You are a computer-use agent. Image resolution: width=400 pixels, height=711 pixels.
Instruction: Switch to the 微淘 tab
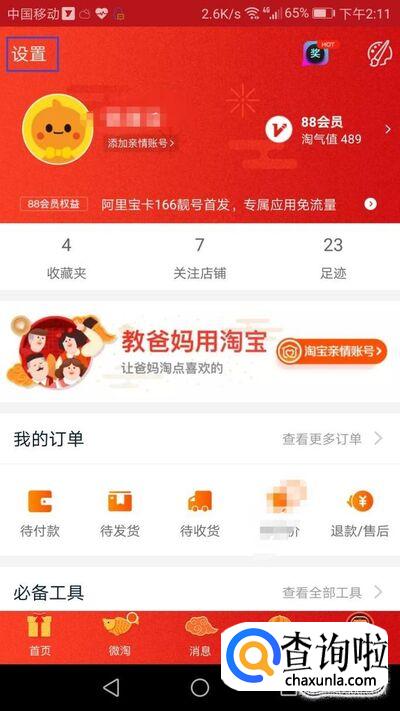pos(120,637)
